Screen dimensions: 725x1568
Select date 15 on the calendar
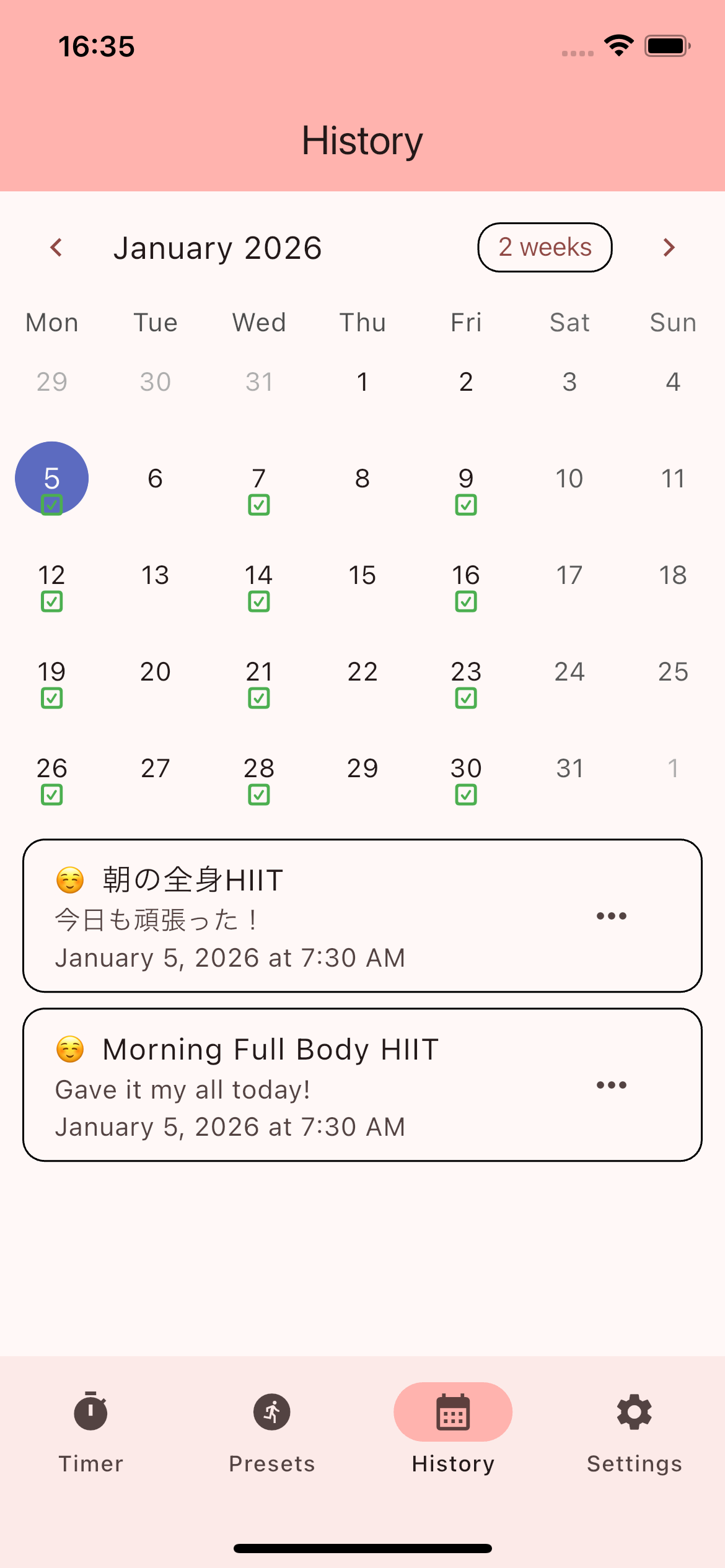pos(362,575)
